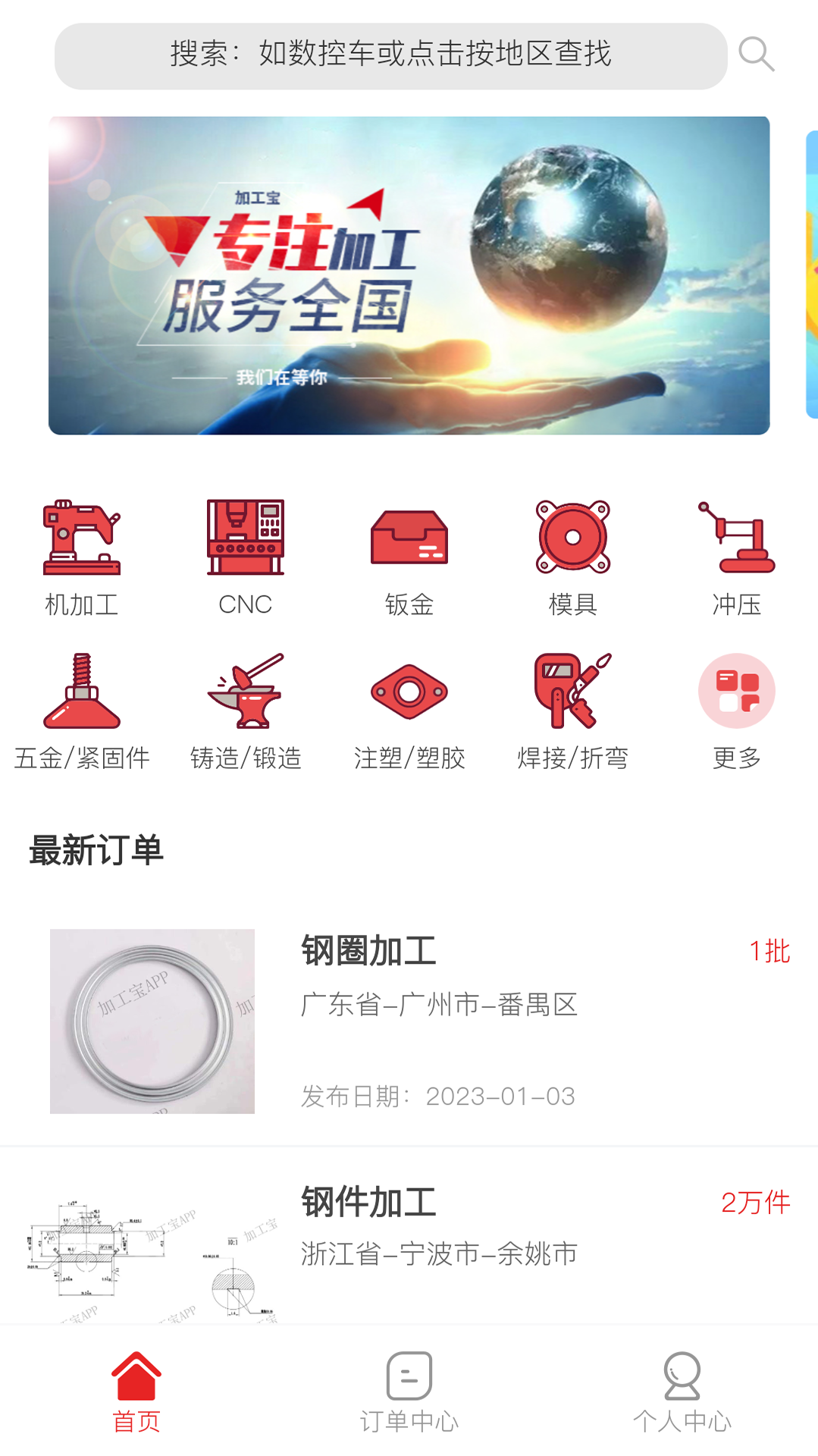Tap the 更多 more categories icon
Image resolution: width=818 pixels, height=1456 pixels.
tap(736, 690)
